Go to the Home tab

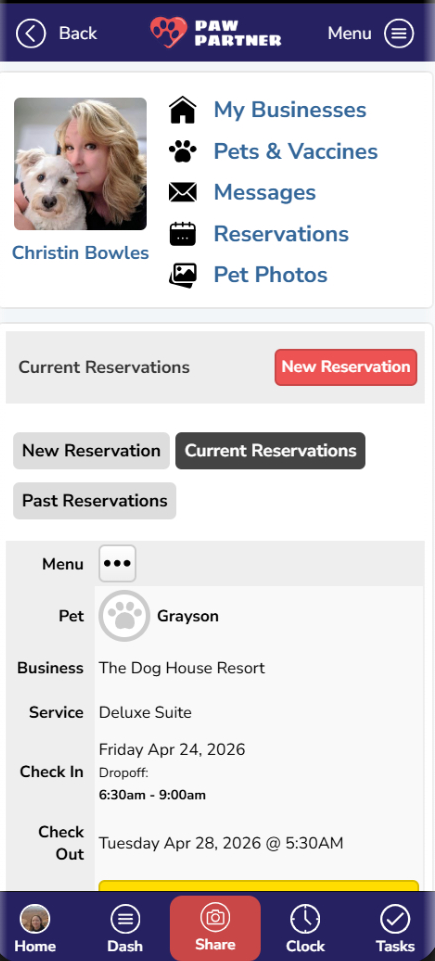click(35, 930)
